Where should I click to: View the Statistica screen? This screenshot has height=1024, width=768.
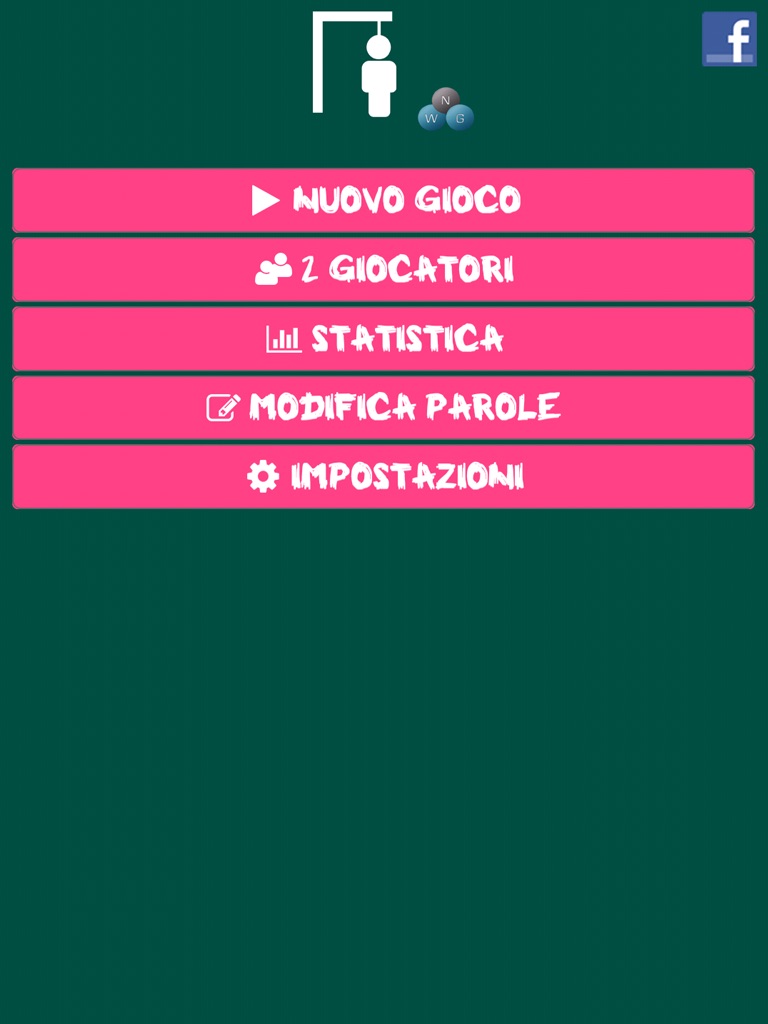(384, 339)
